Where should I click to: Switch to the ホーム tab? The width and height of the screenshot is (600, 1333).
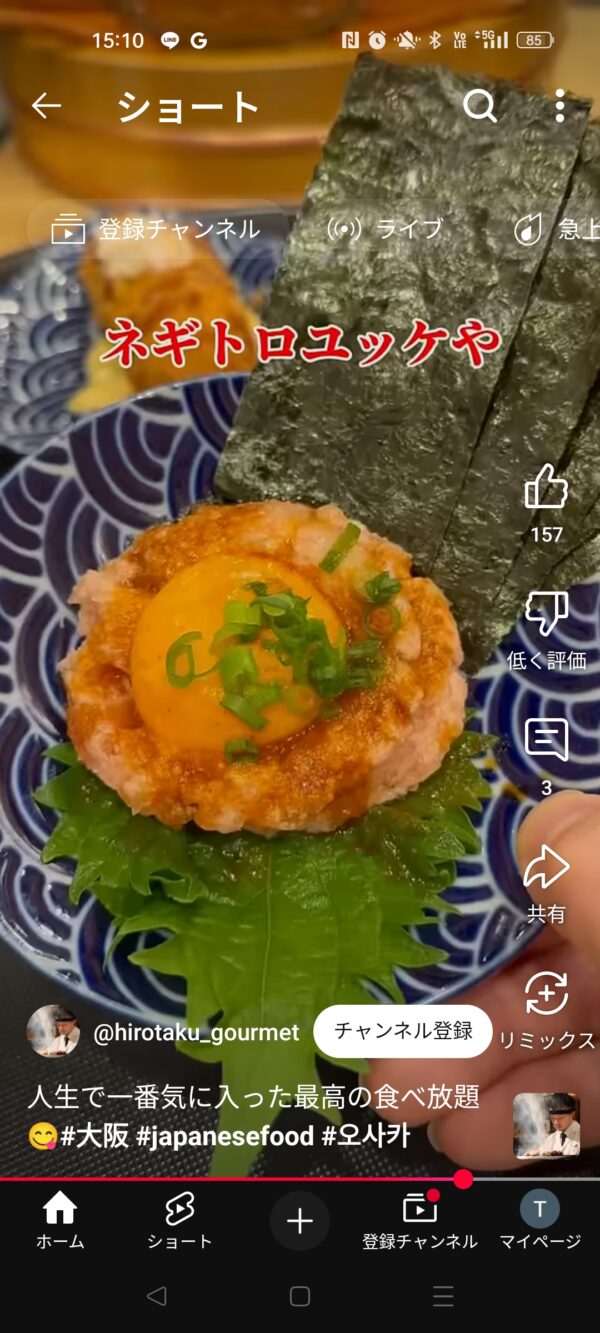coord(60,1221)
